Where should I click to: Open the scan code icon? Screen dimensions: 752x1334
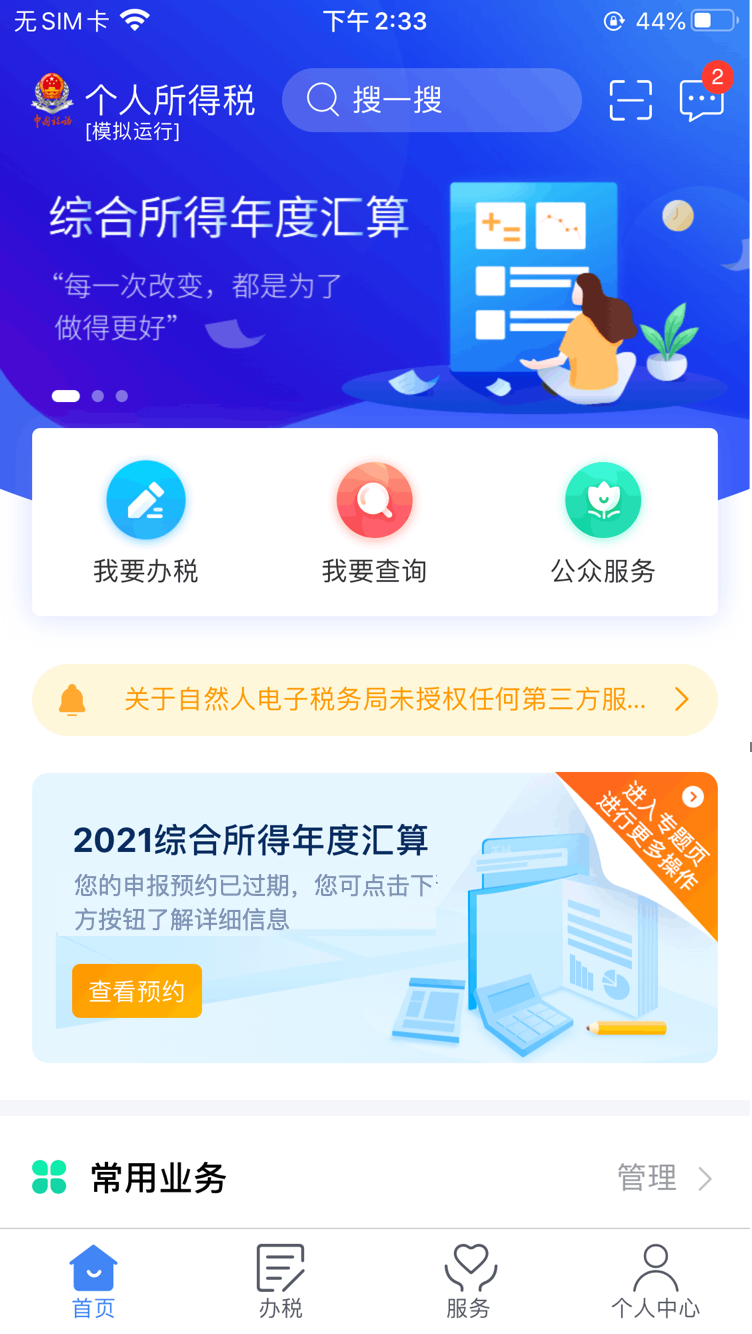(631, 100)
